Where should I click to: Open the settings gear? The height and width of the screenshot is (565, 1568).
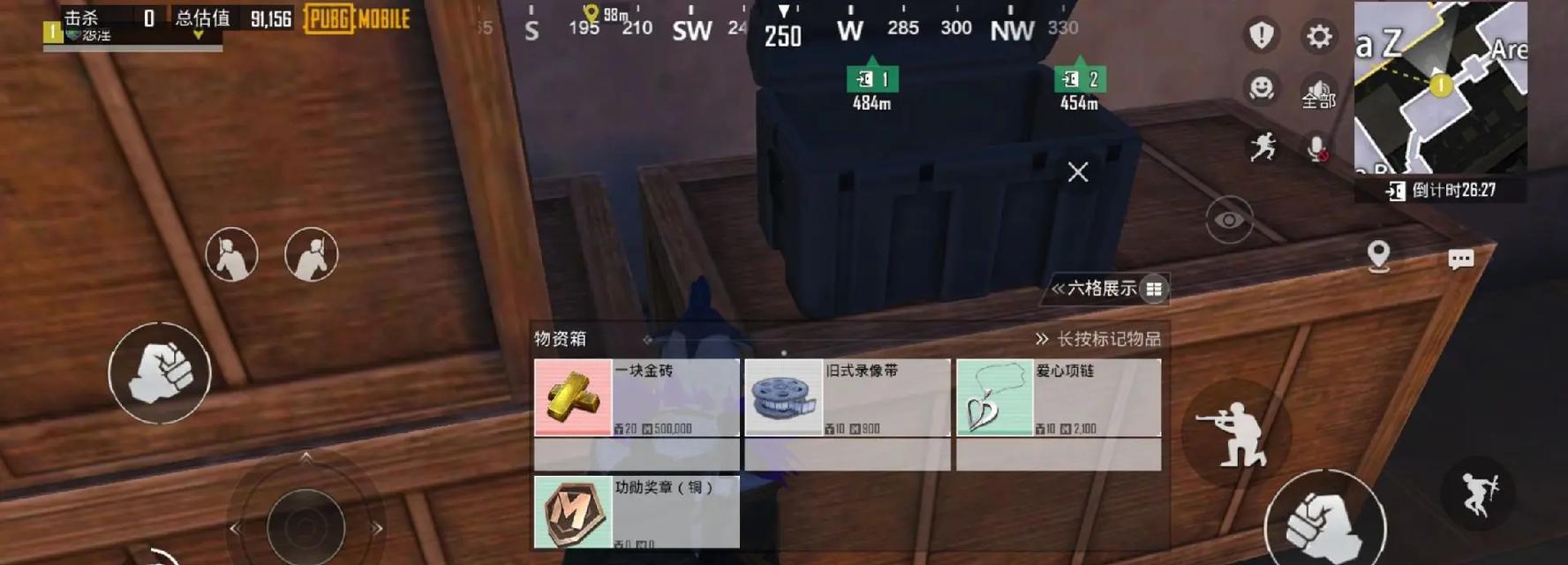click(1319, 36)
